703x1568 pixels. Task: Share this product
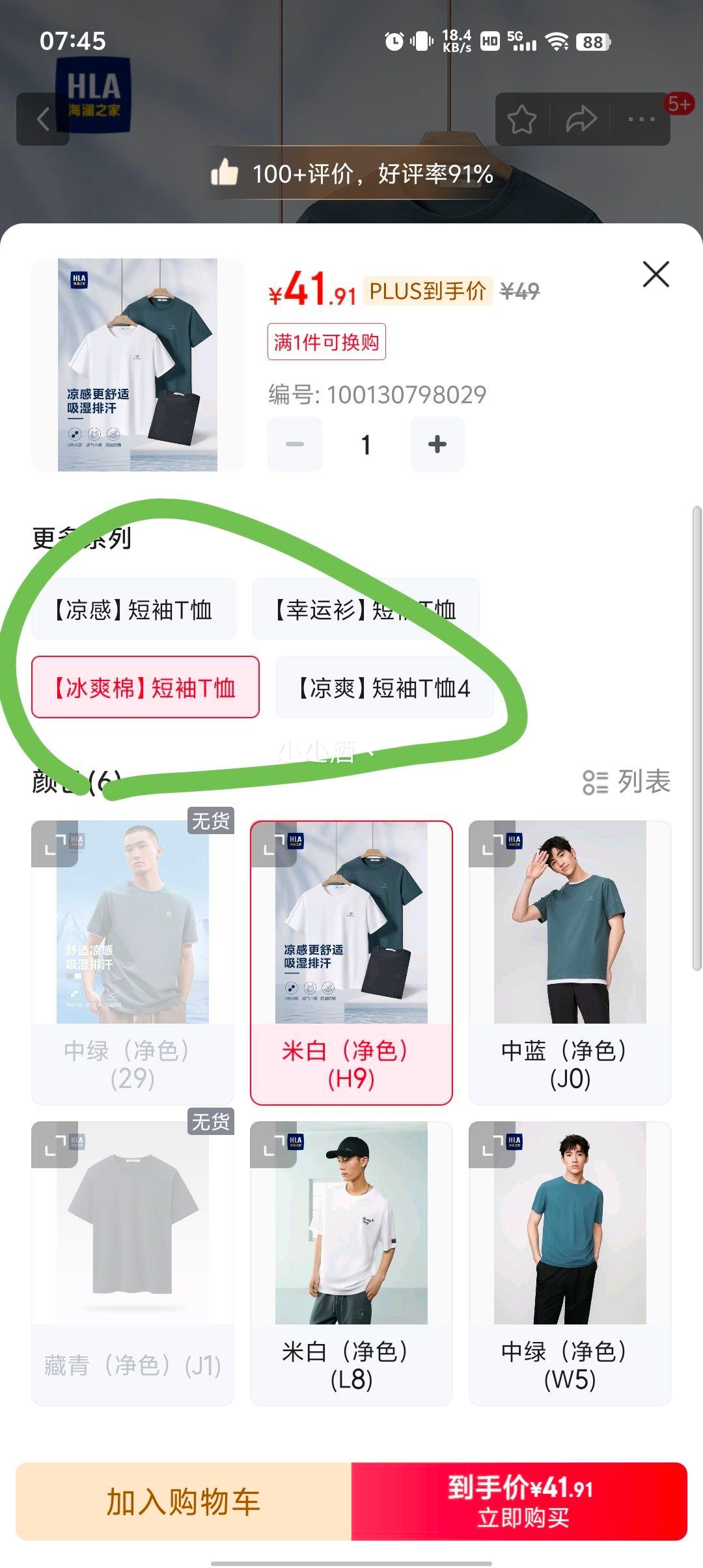(x=581, y=119)
